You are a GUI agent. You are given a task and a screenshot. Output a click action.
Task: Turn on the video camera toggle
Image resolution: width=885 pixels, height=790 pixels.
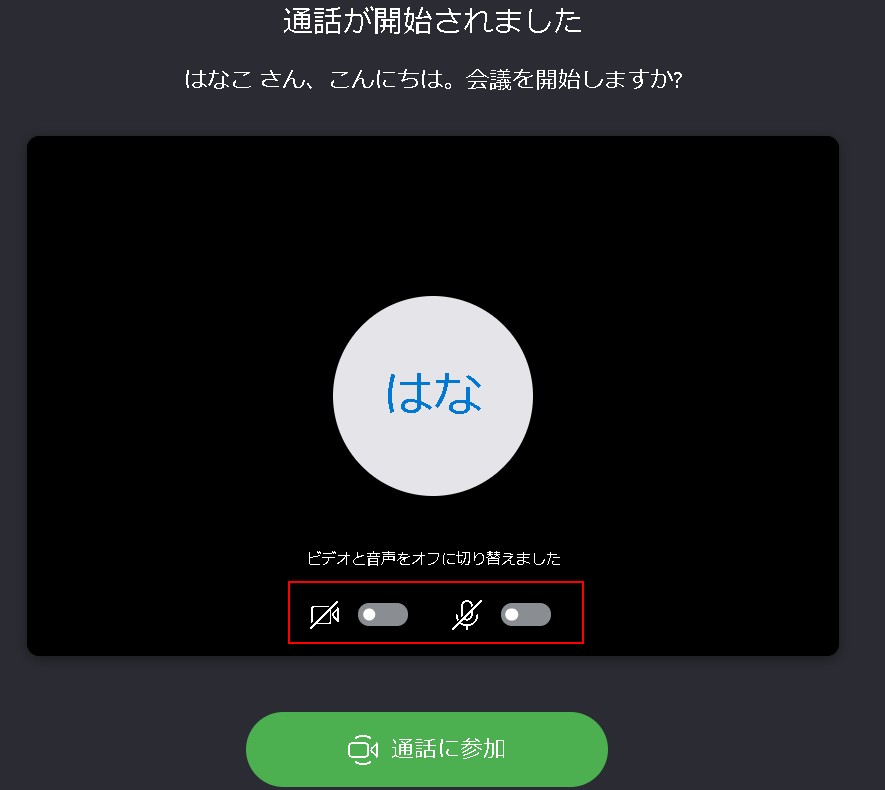point(383,614)
